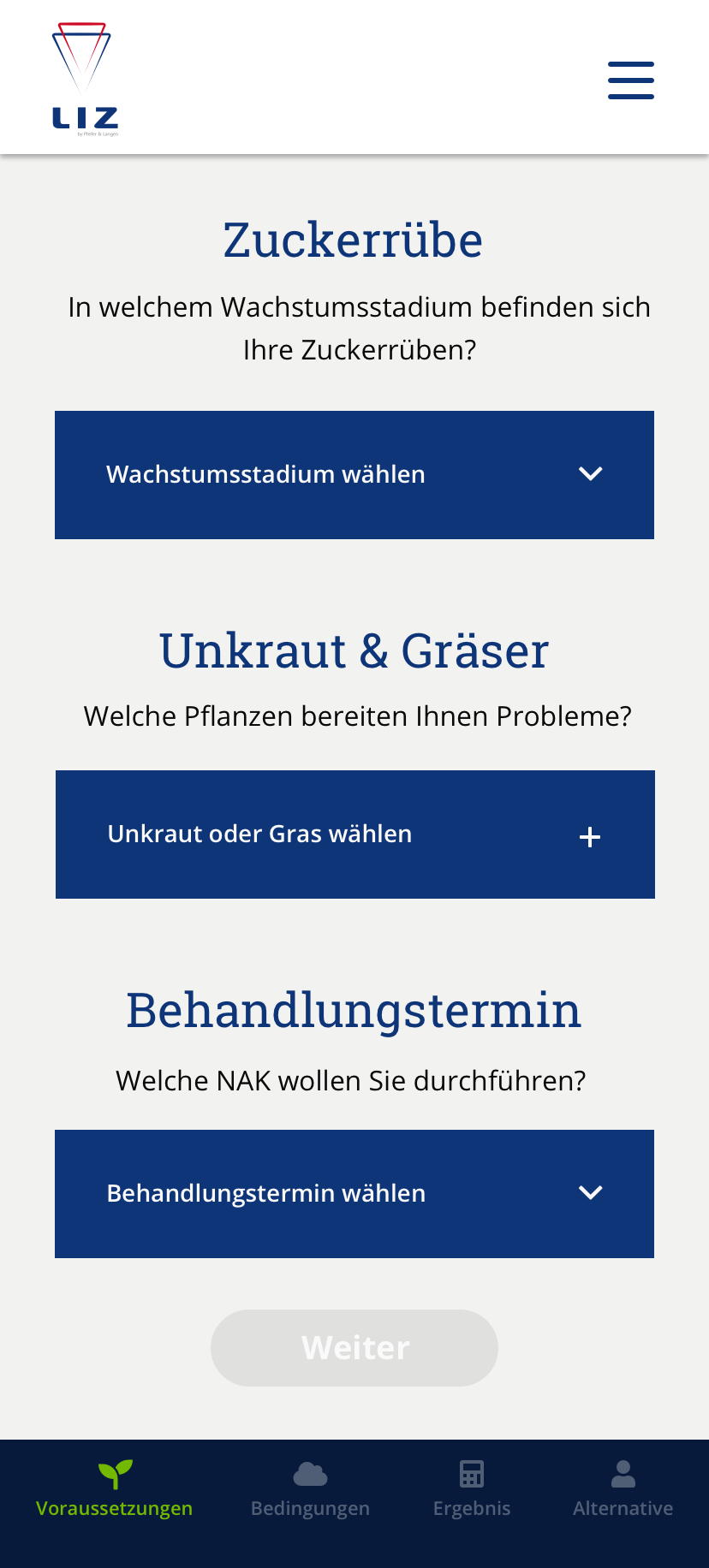Go to the Ergebnis tab

click(x=472, y=1490)
